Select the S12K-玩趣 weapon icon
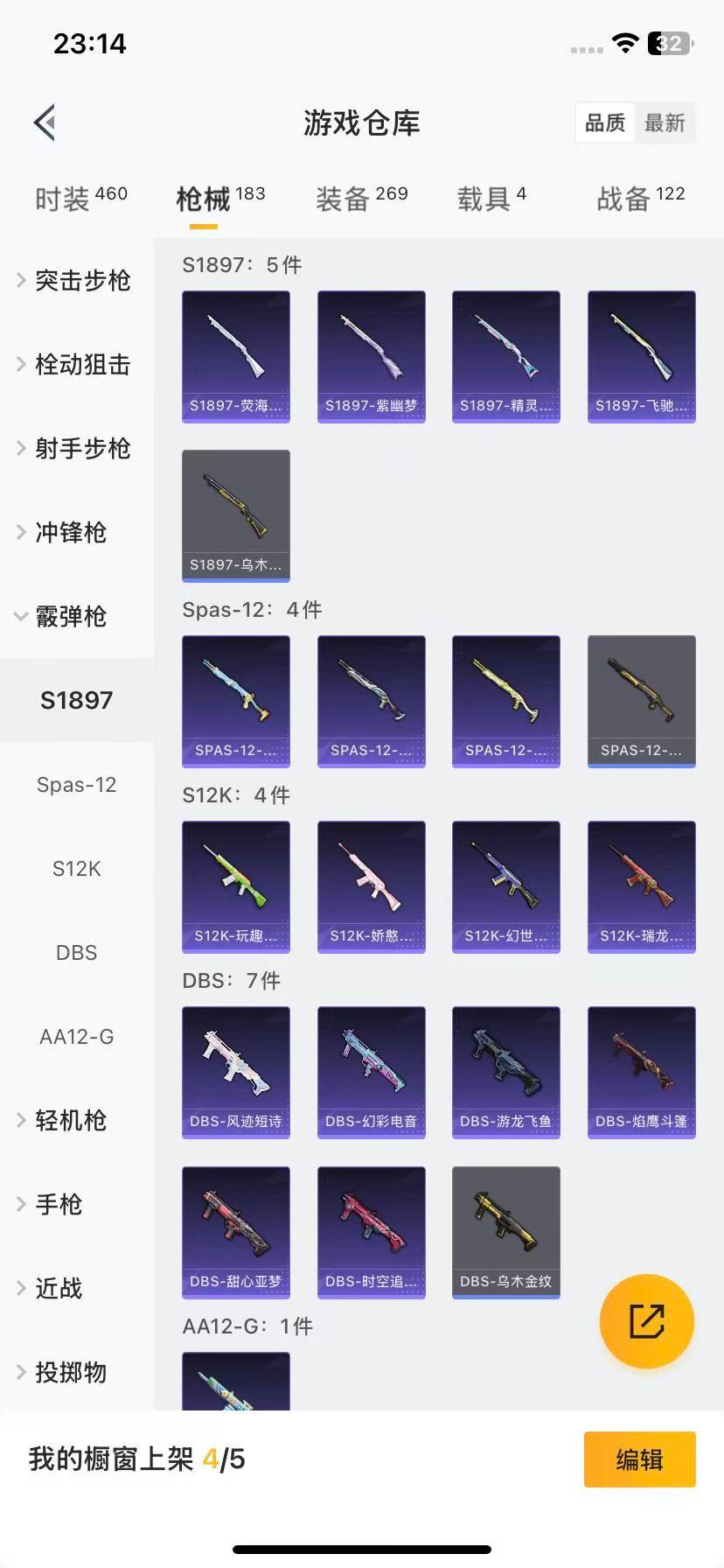This screenshot has height=1568, width=724. [x=235, y=886]
